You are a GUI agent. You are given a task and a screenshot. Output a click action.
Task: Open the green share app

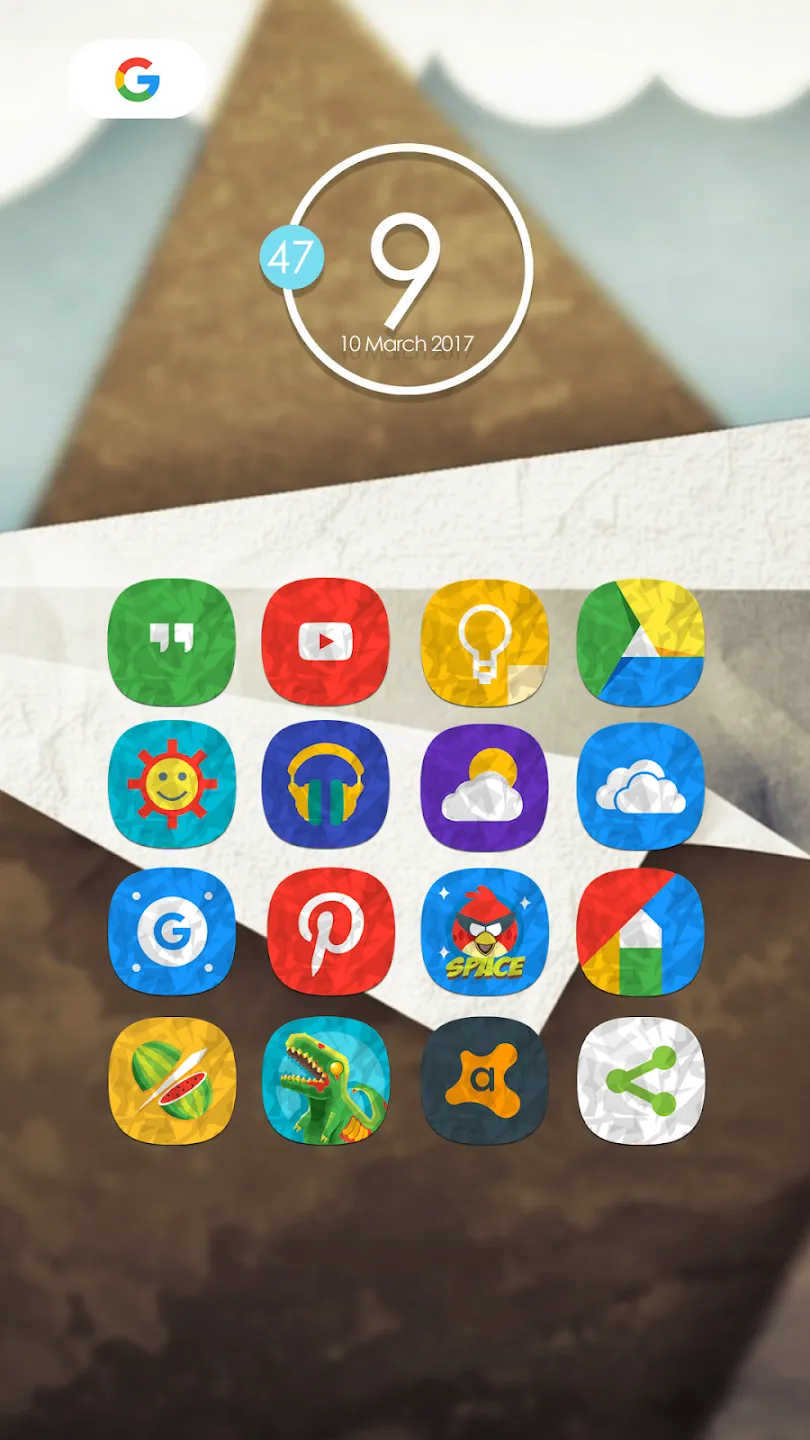pos(641,1081)
